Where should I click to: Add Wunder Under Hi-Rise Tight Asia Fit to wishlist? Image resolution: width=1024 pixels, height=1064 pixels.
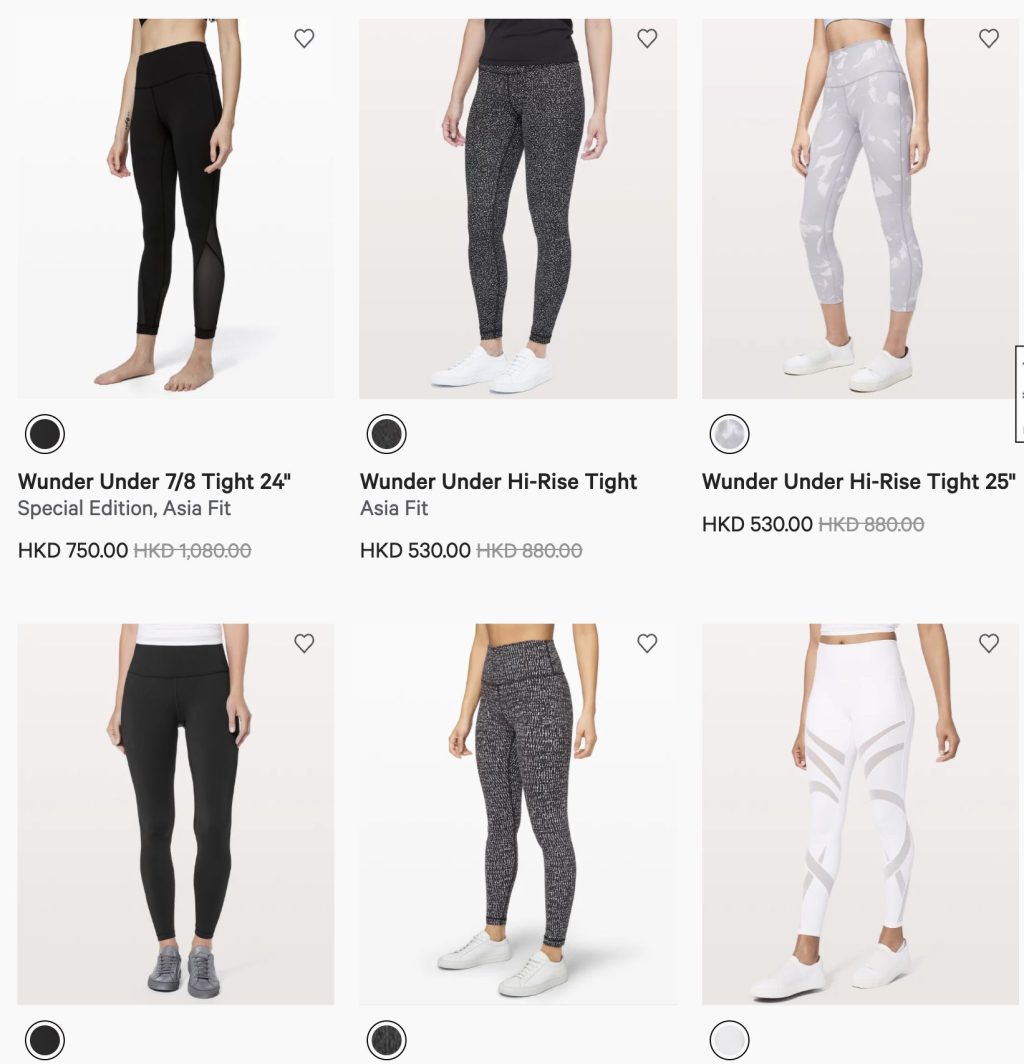coord(647,39)
